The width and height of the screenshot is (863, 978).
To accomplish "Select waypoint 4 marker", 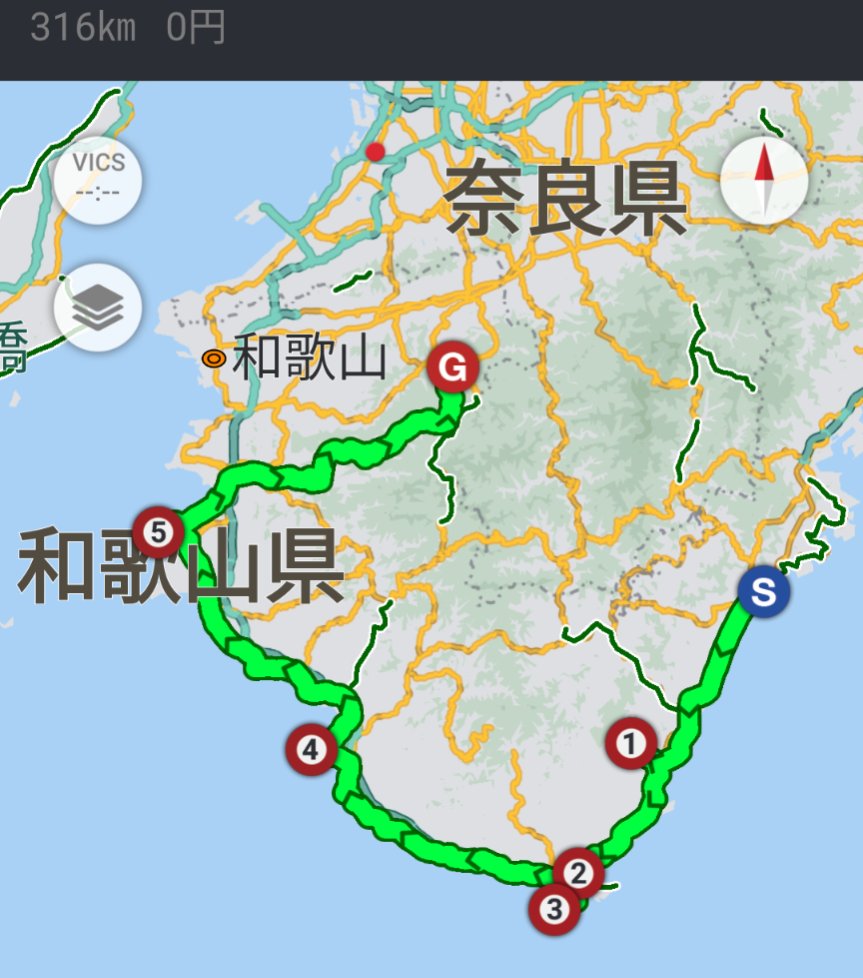I will coord(311,749).
